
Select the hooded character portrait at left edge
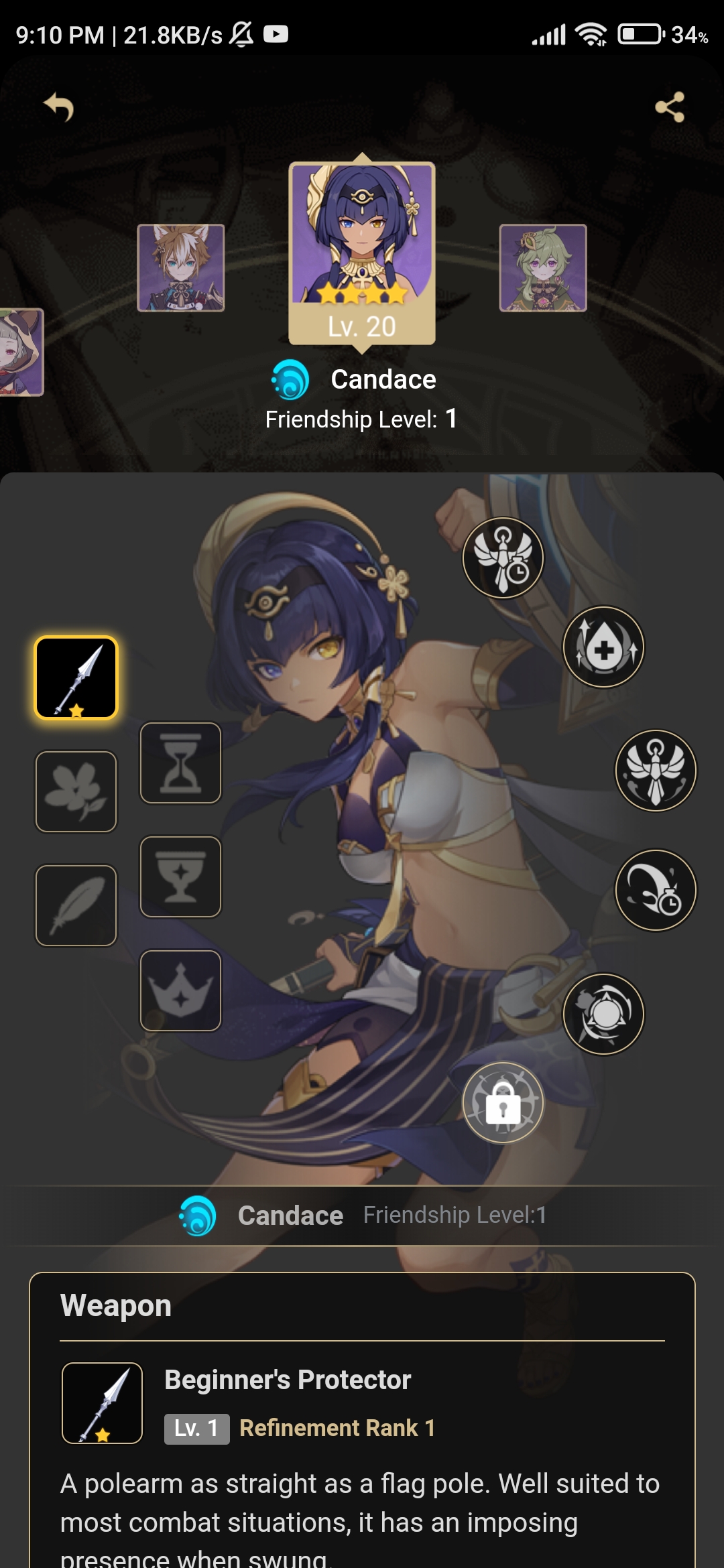coord(20,352)
